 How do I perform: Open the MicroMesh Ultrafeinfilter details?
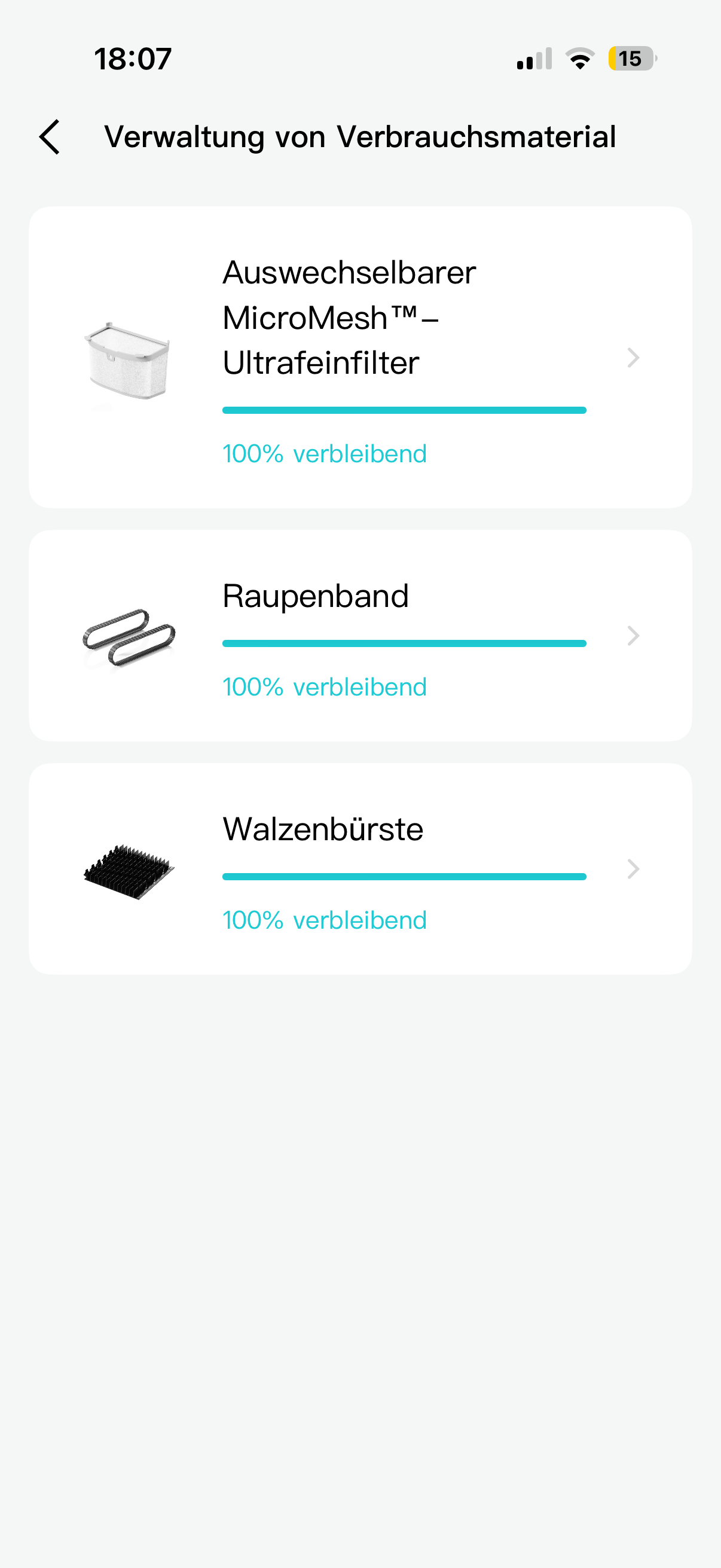pyautogui.click(x=360, y=357)
